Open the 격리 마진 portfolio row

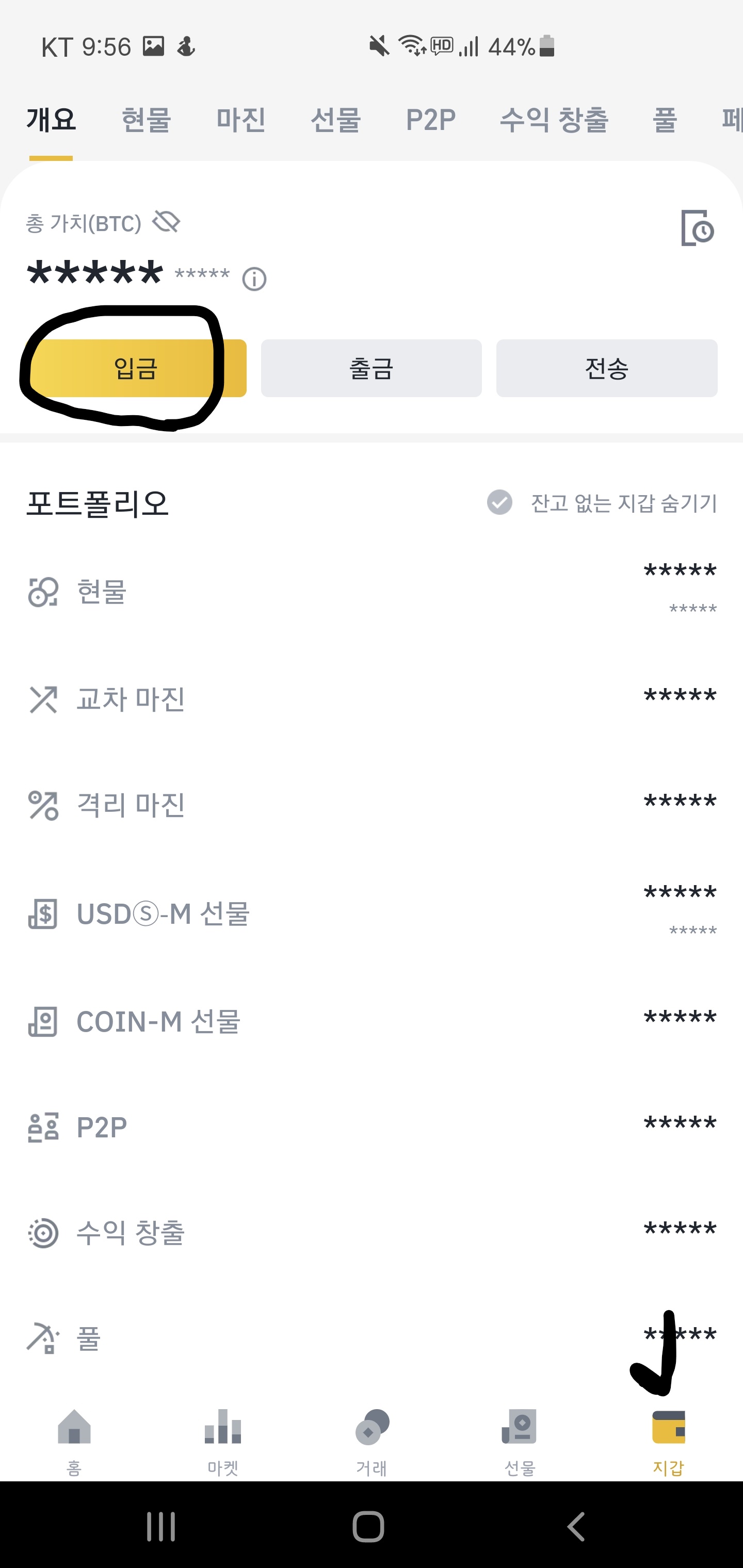click(372, 805)
